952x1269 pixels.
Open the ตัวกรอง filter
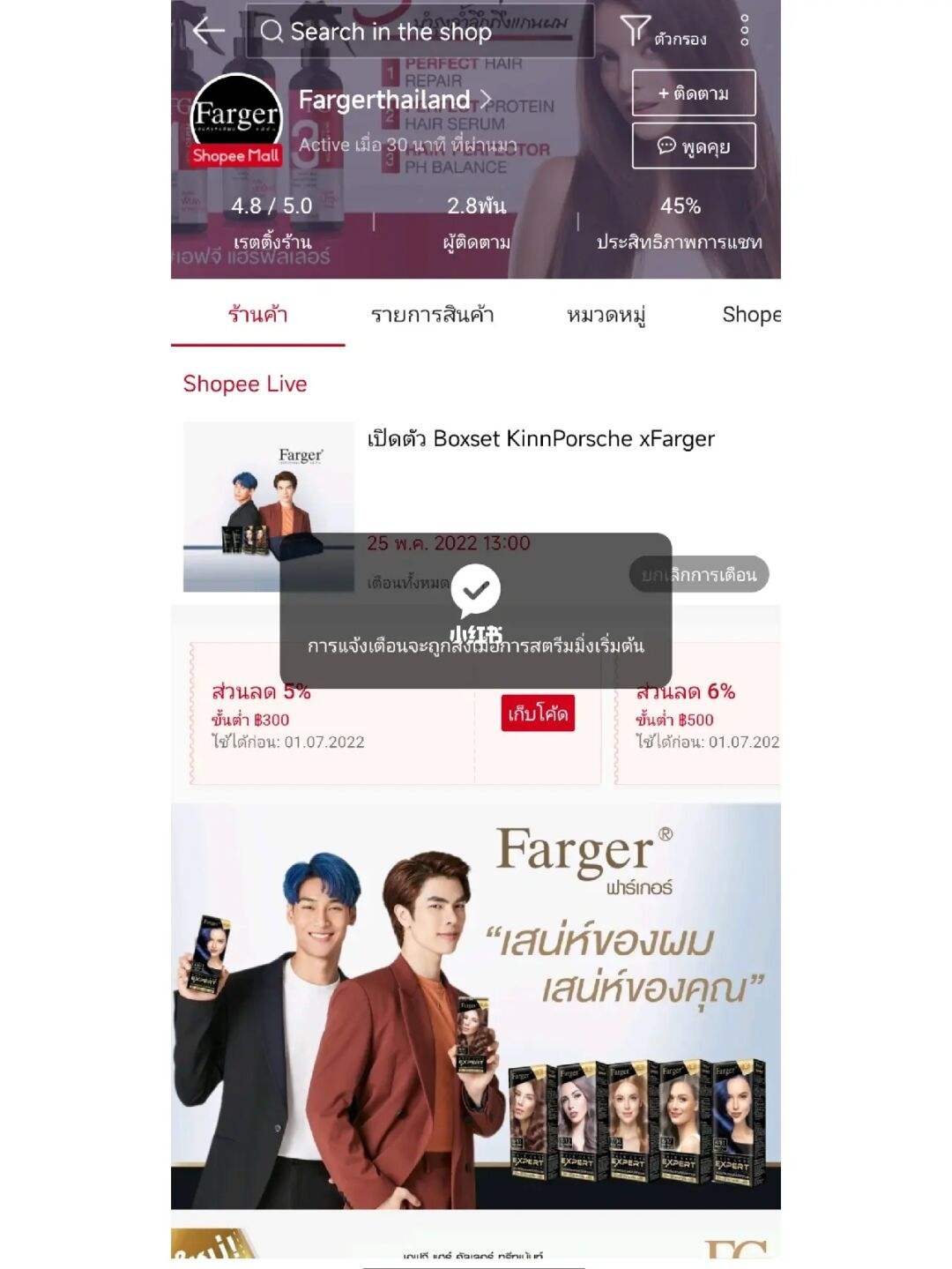click(663, 33)
